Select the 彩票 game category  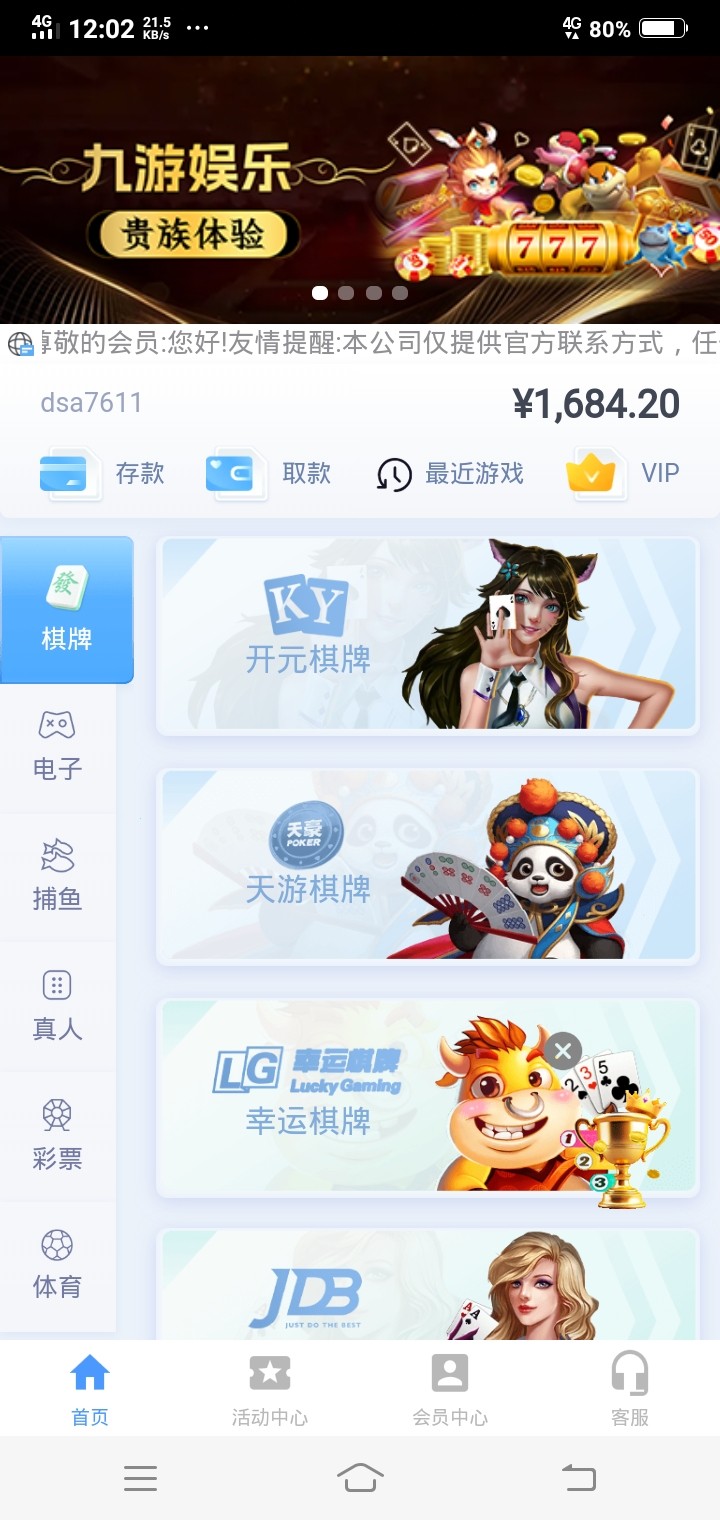57,1135
